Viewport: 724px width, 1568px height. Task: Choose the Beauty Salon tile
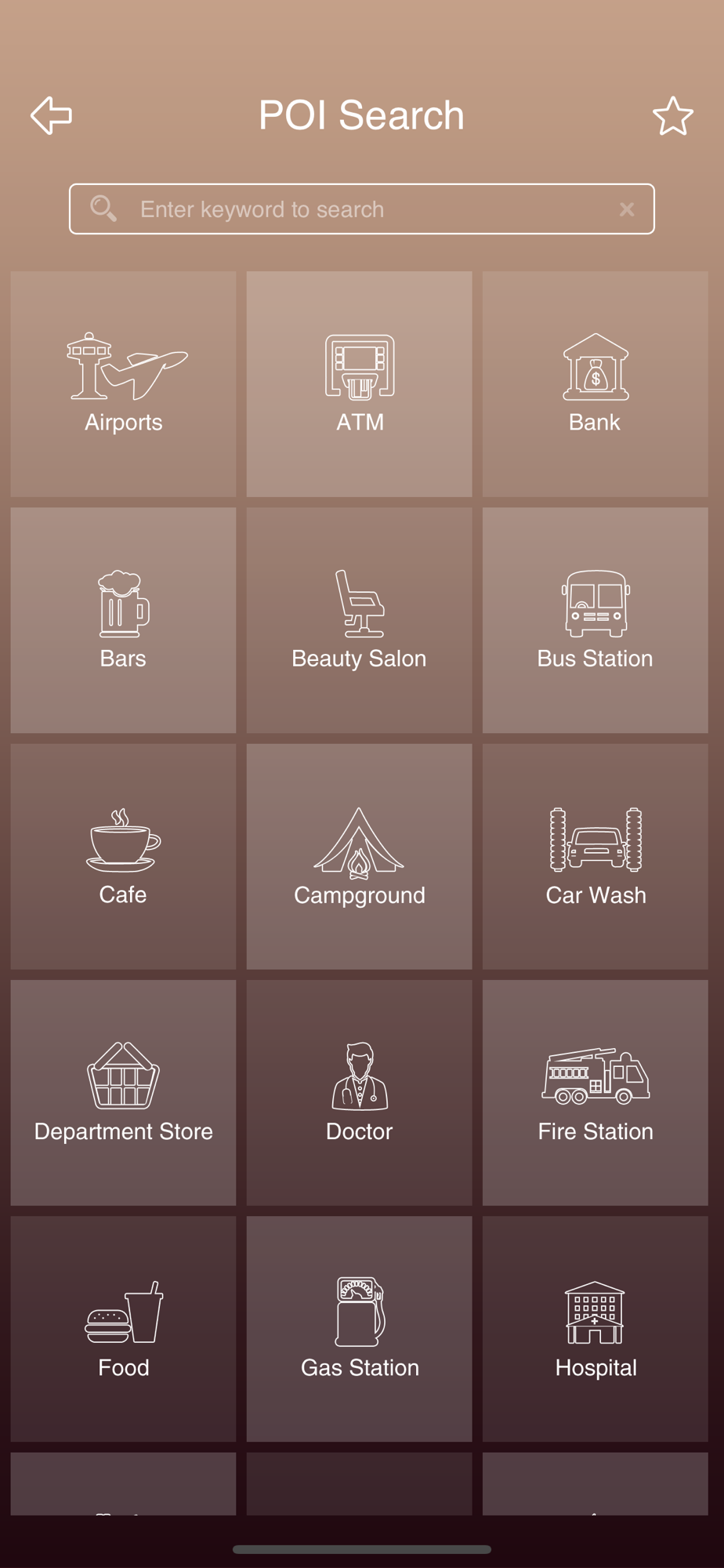coord(360,620)
